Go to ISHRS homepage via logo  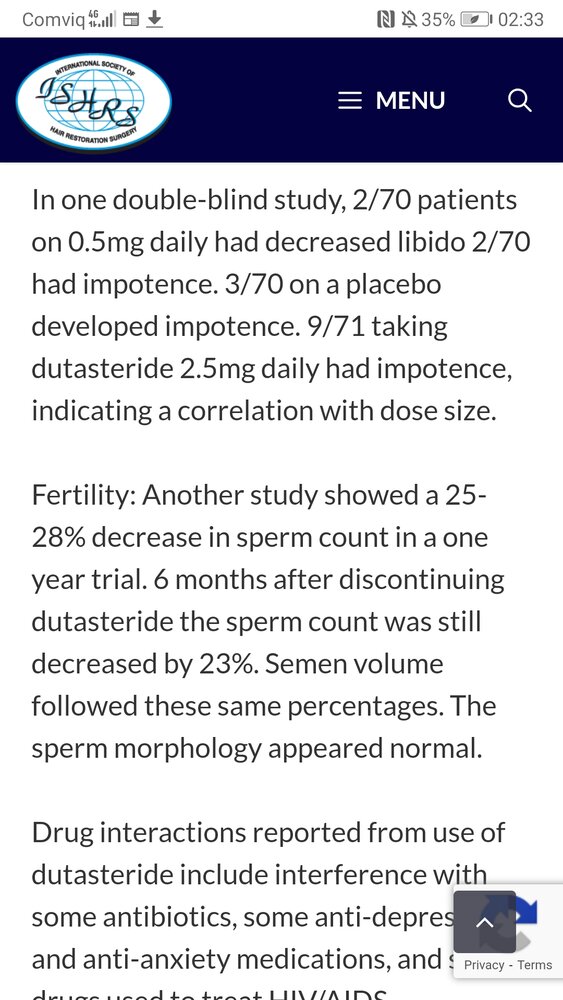tap(94, 101)
